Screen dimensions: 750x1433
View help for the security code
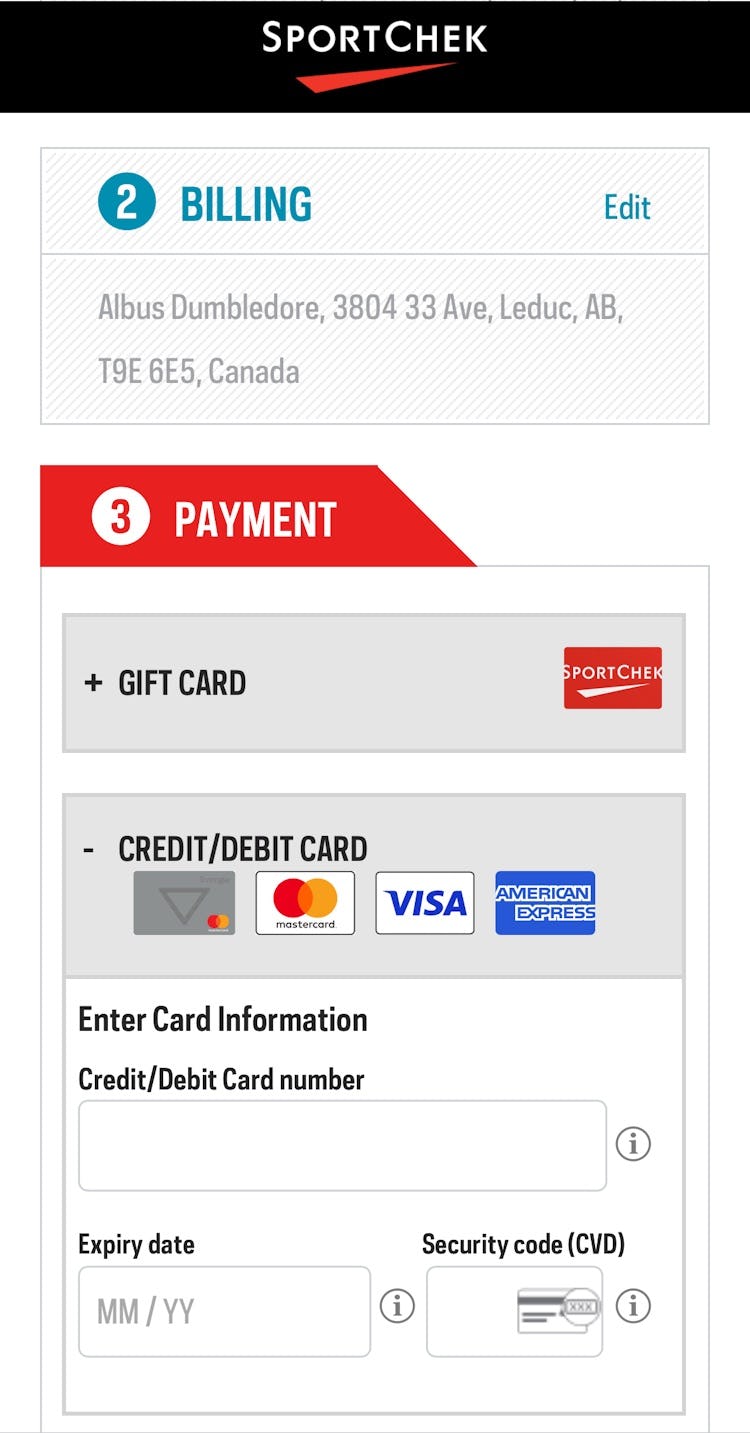pyautogui.click(x=633, y=1306)
